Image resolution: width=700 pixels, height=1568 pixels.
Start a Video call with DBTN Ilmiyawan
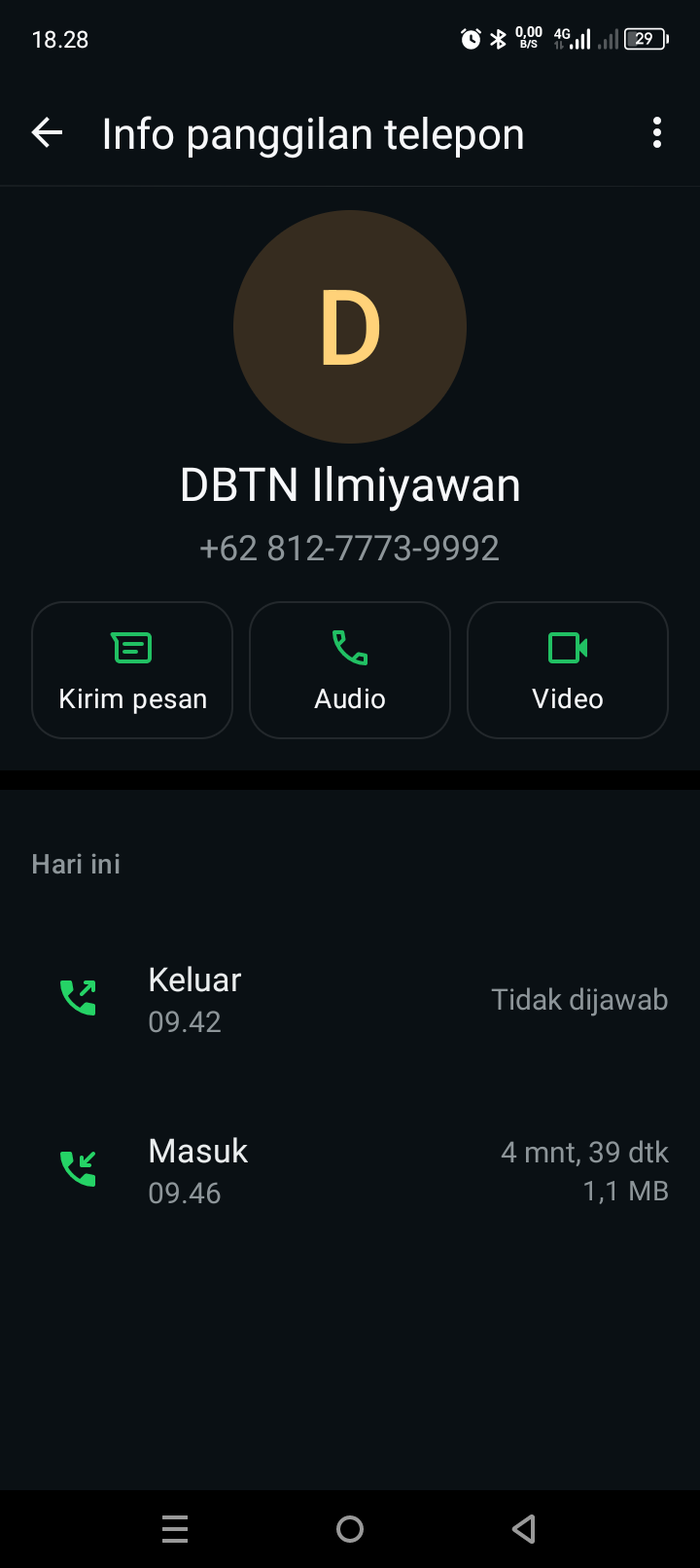[568, 670]
